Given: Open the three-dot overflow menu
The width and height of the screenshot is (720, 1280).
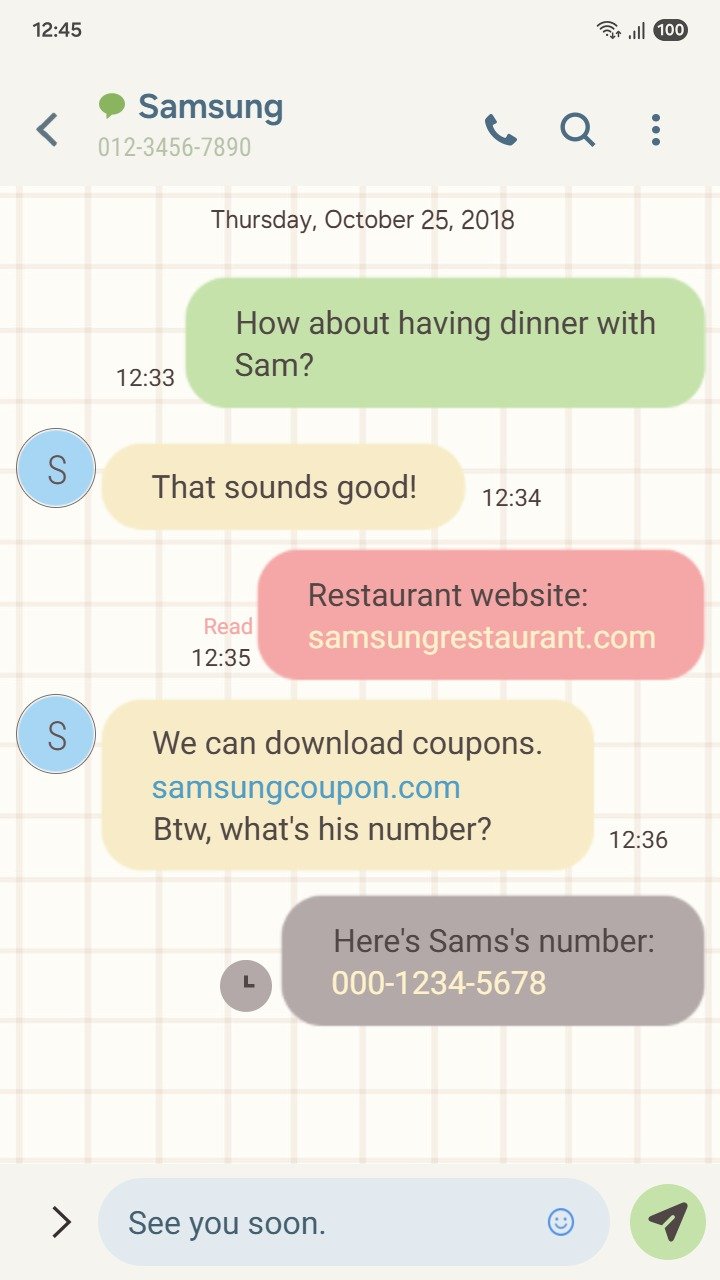Looking at the screenshot, I should [x=655, y=130].
